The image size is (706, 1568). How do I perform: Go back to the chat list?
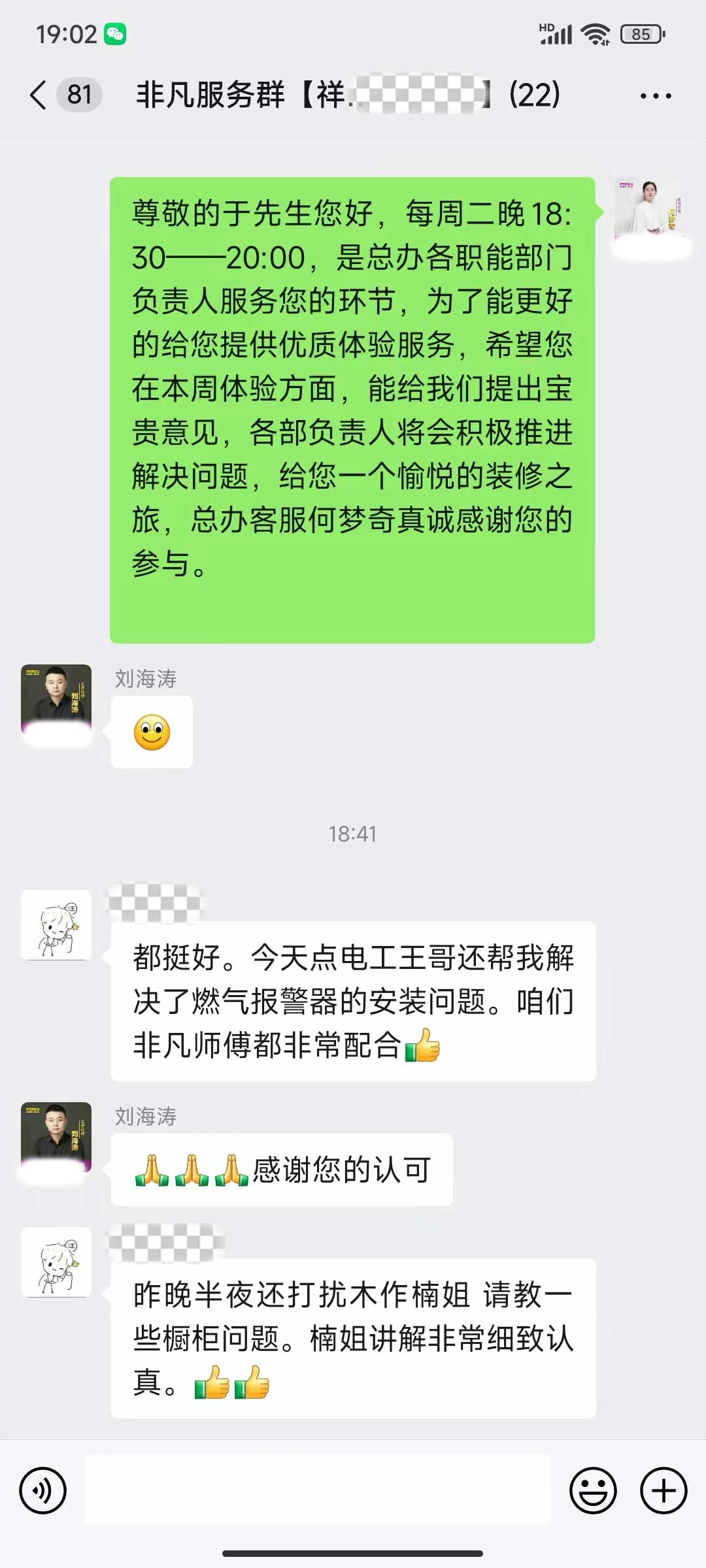pyautogui.click(x=39, y=95)
